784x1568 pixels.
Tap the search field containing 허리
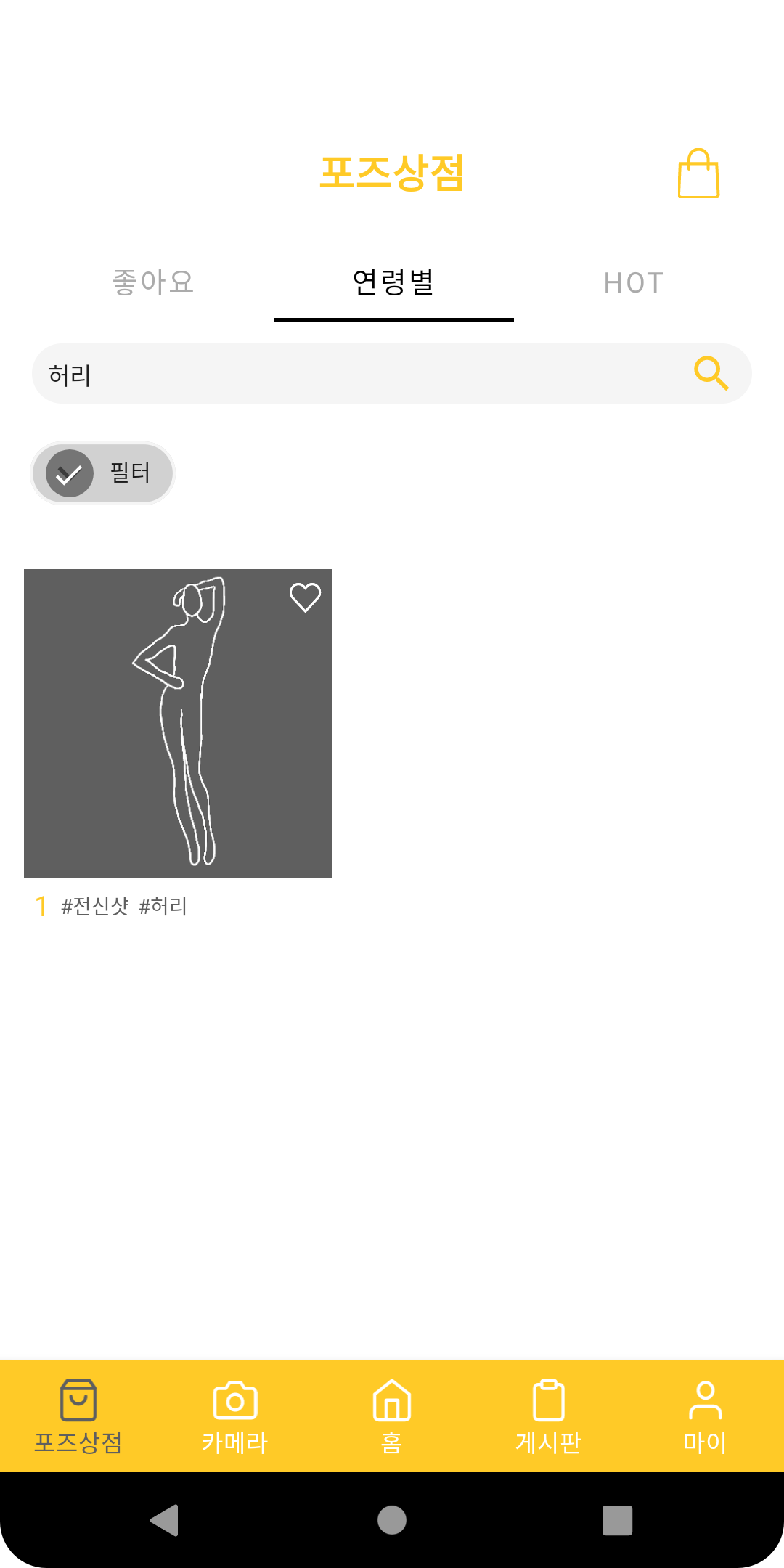(356, 374)
